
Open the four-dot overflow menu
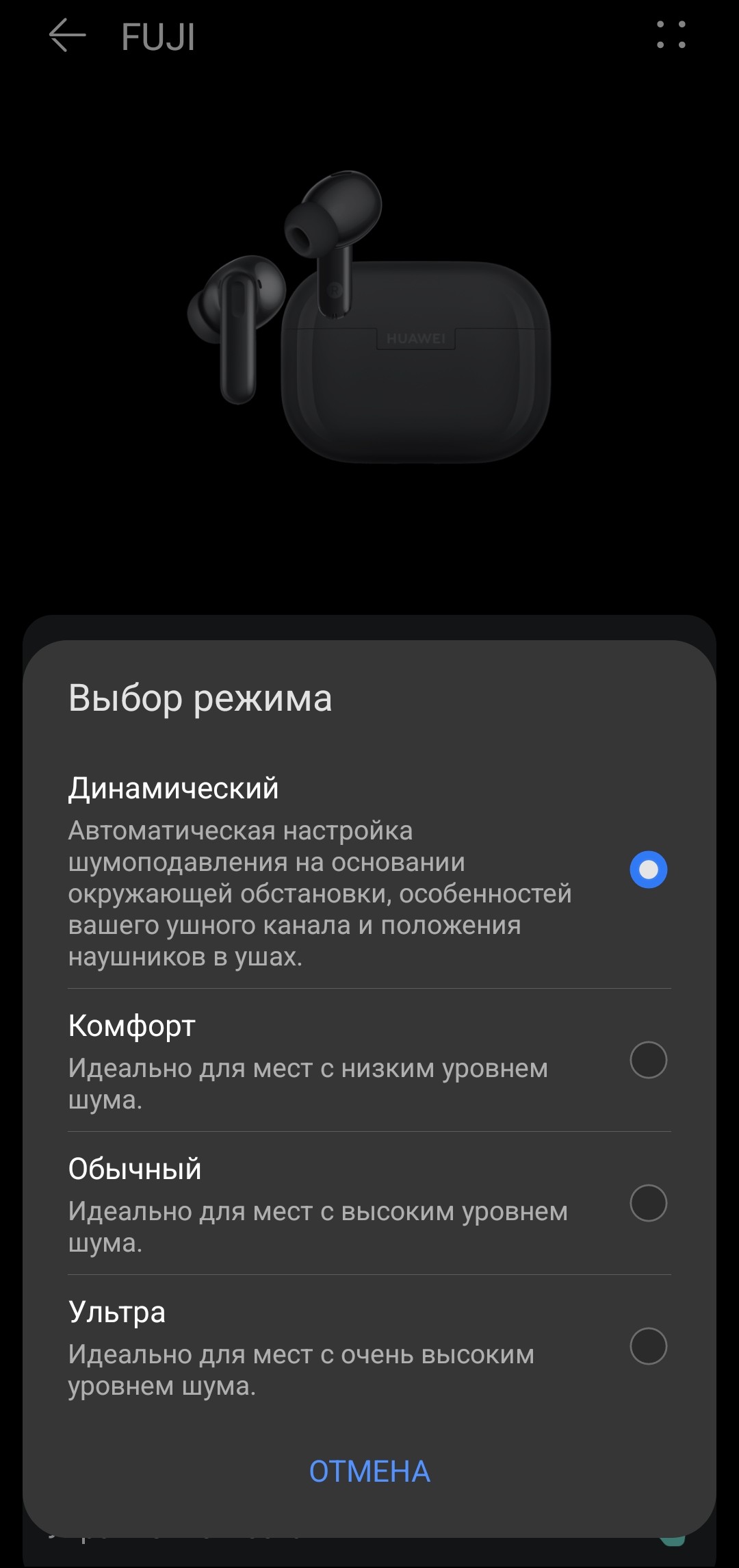click(x=671, y=35)
